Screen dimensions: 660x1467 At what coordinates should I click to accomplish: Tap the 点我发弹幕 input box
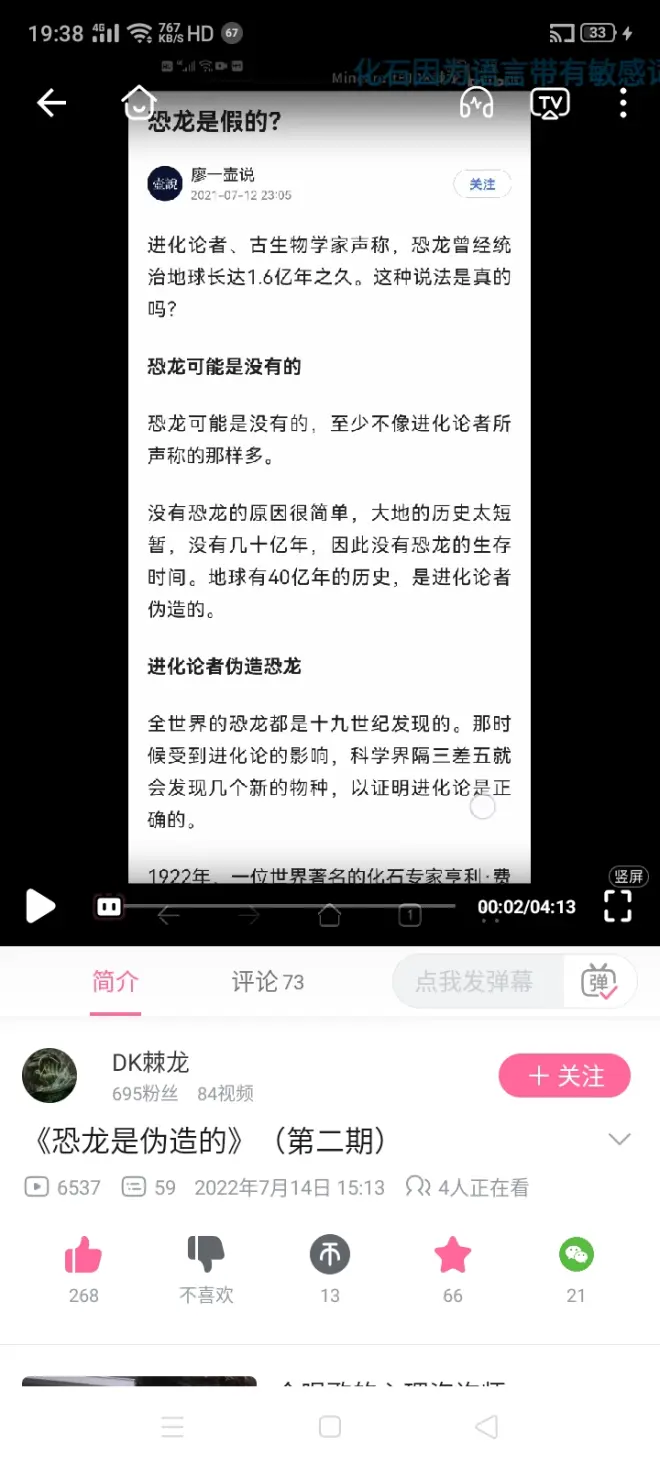pos(475,982)
